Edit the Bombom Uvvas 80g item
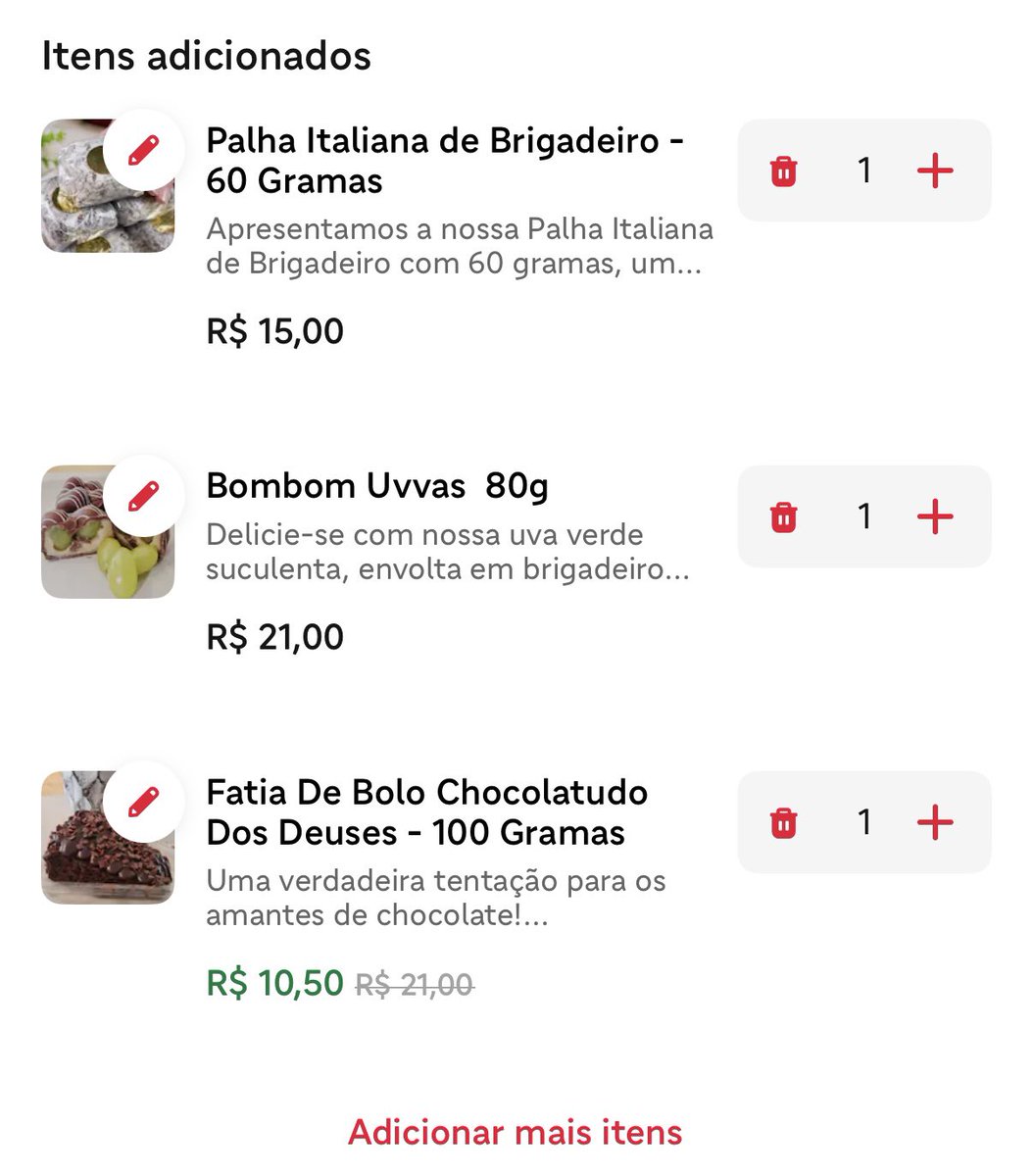Viewport: 1033px width, 1176px height. coord(144,496)
